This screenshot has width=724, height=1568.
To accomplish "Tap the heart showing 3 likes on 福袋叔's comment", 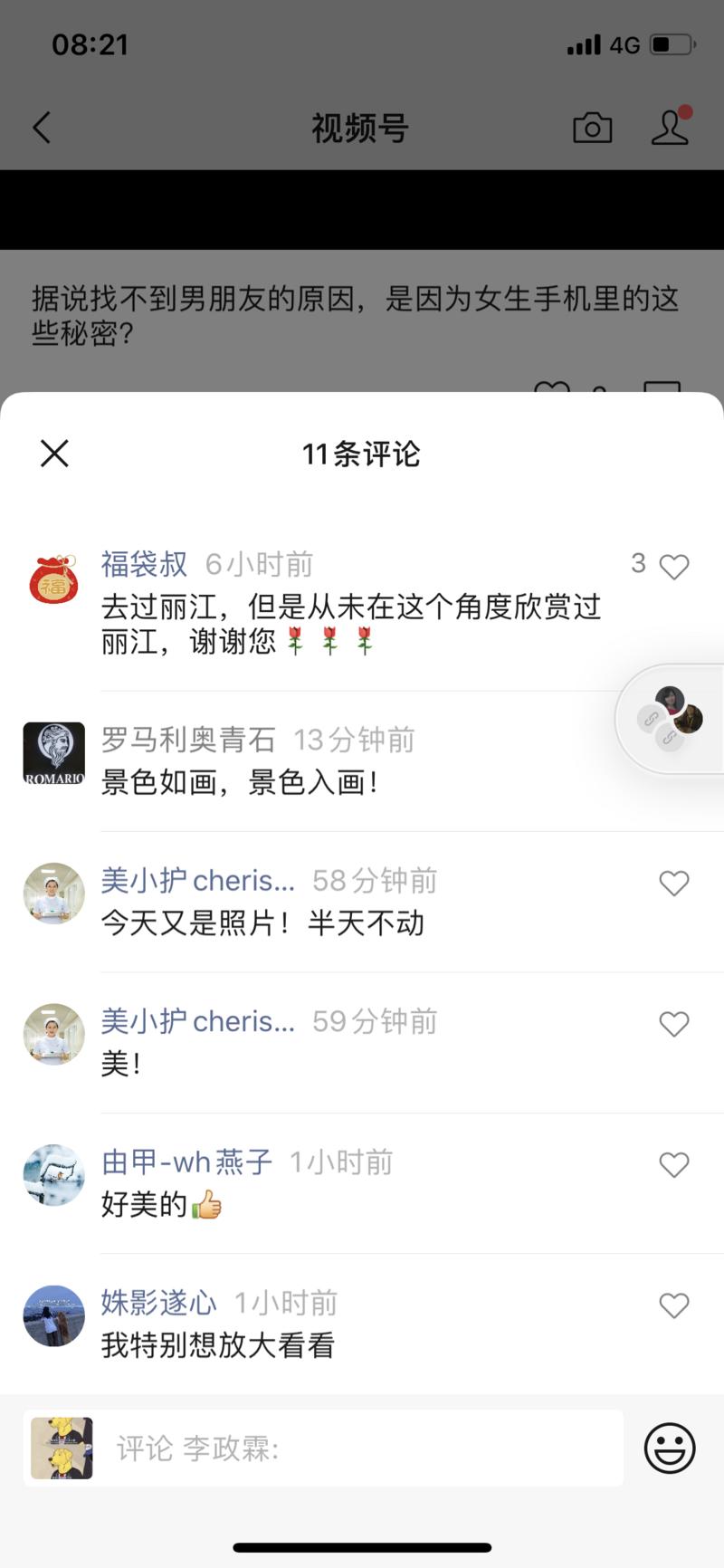I will [673, 566].
